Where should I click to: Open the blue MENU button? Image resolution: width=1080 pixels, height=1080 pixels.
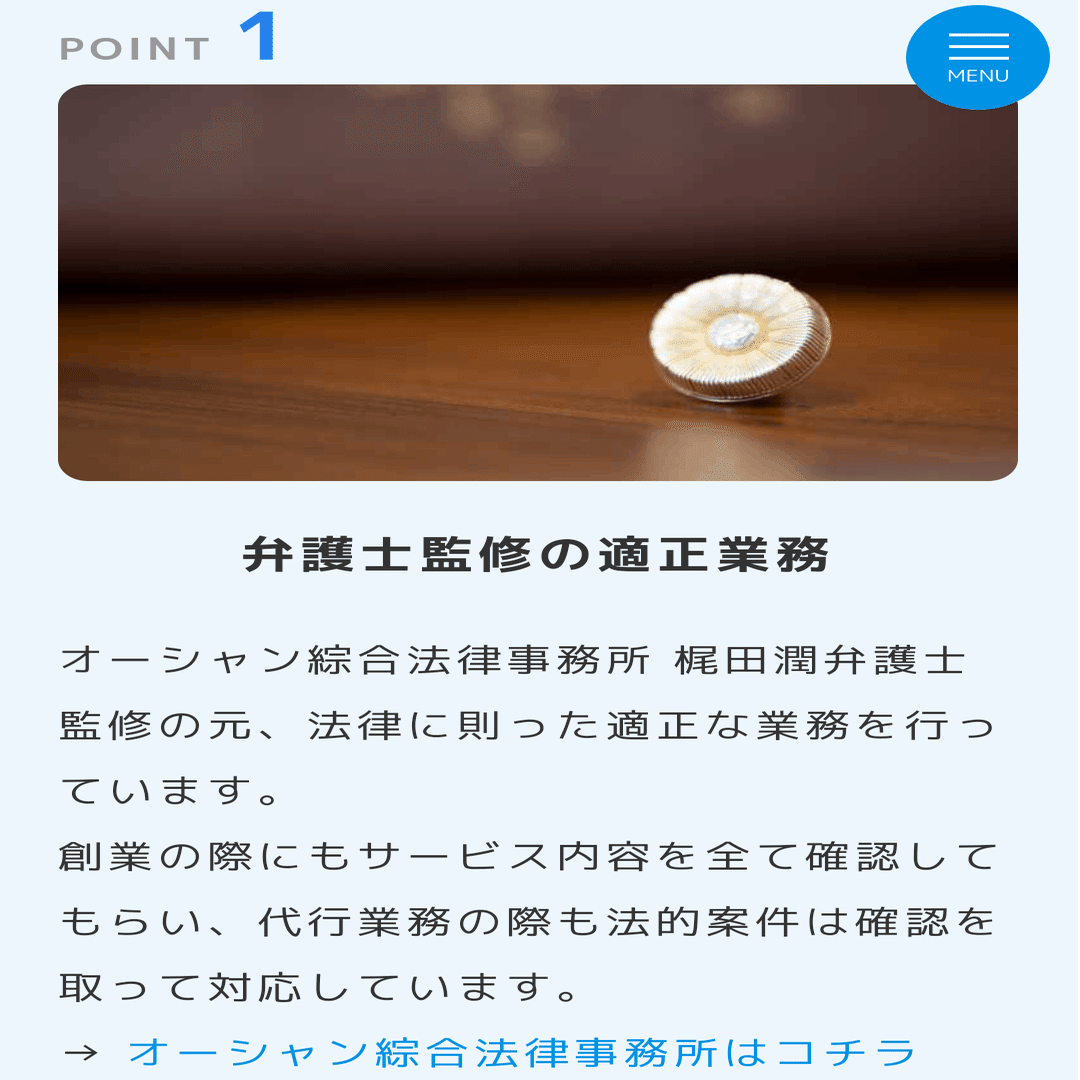977,57
